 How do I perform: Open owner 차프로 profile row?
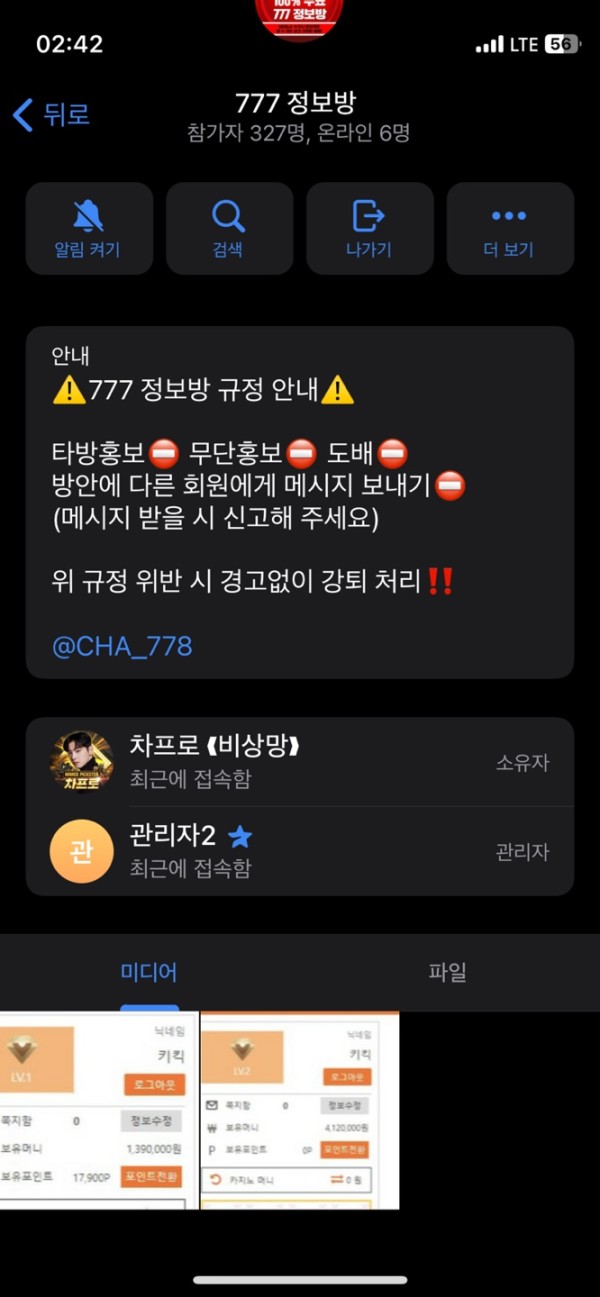tap(300, 762)
